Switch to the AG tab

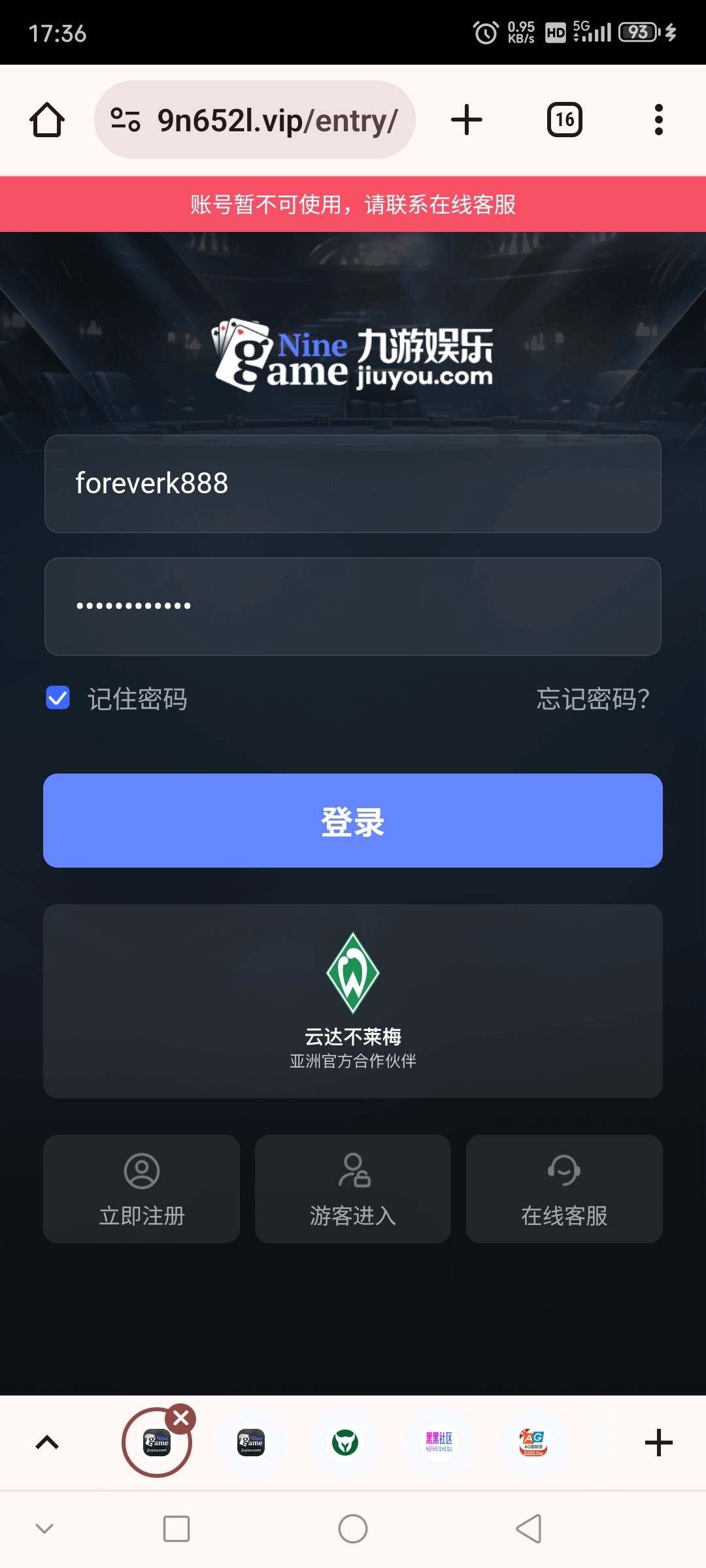coord(533,1443)
